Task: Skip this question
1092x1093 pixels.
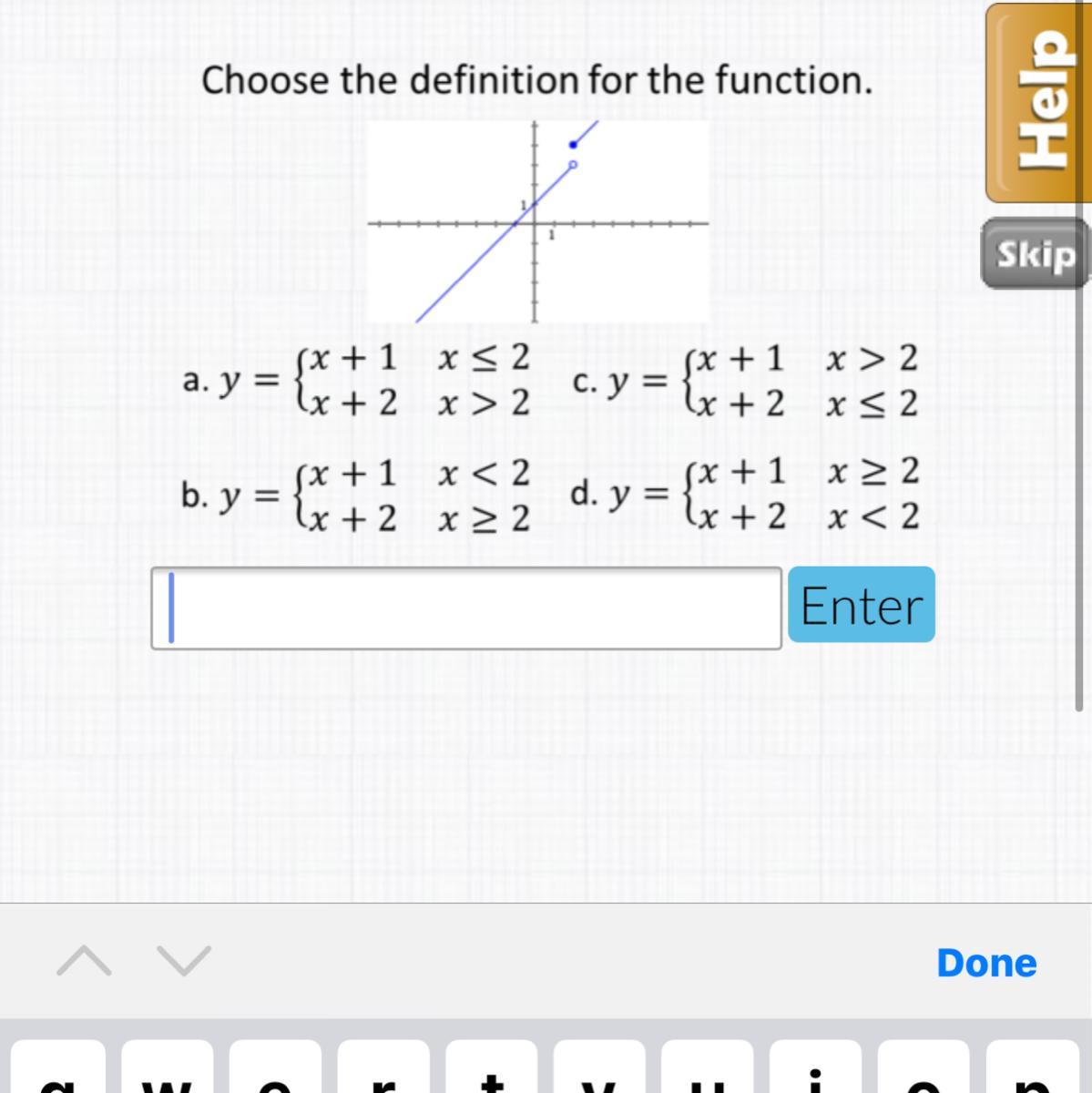Action: 1035,254
